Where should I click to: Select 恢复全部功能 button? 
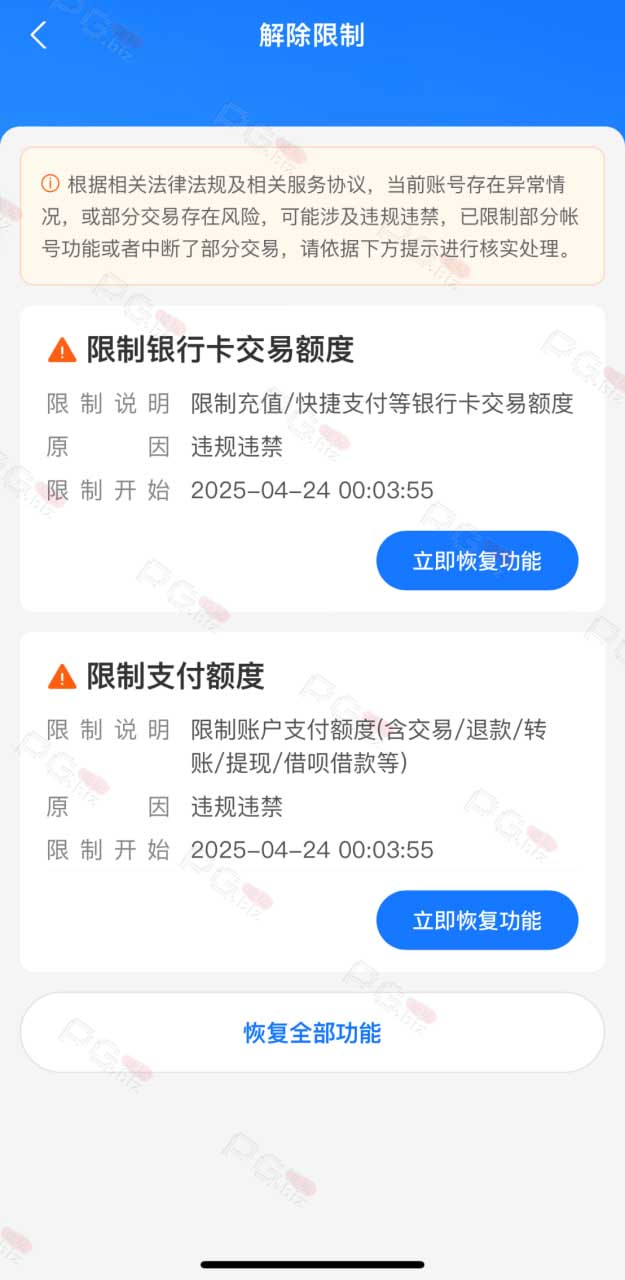pyautogui.click(x=312, y=1033)
